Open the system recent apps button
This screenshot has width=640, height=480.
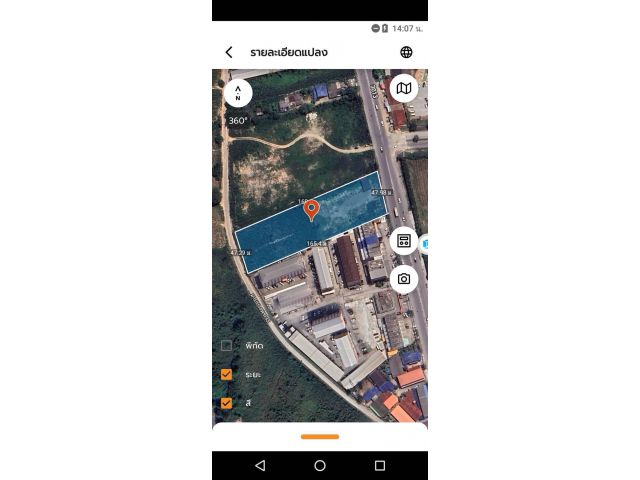click(380, 466)
